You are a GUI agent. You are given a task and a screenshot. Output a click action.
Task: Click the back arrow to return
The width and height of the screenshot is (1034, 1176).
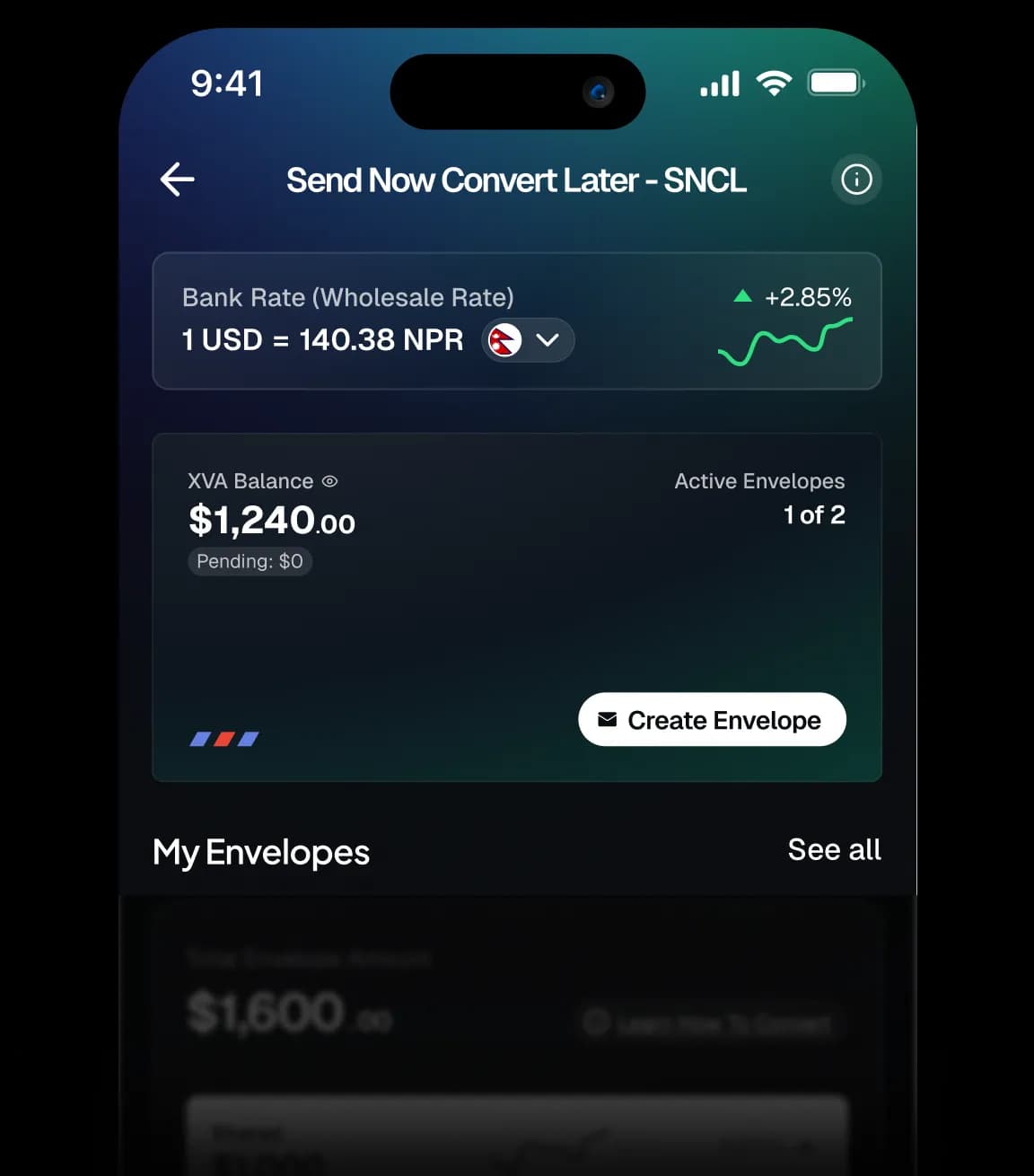[177, 180]
